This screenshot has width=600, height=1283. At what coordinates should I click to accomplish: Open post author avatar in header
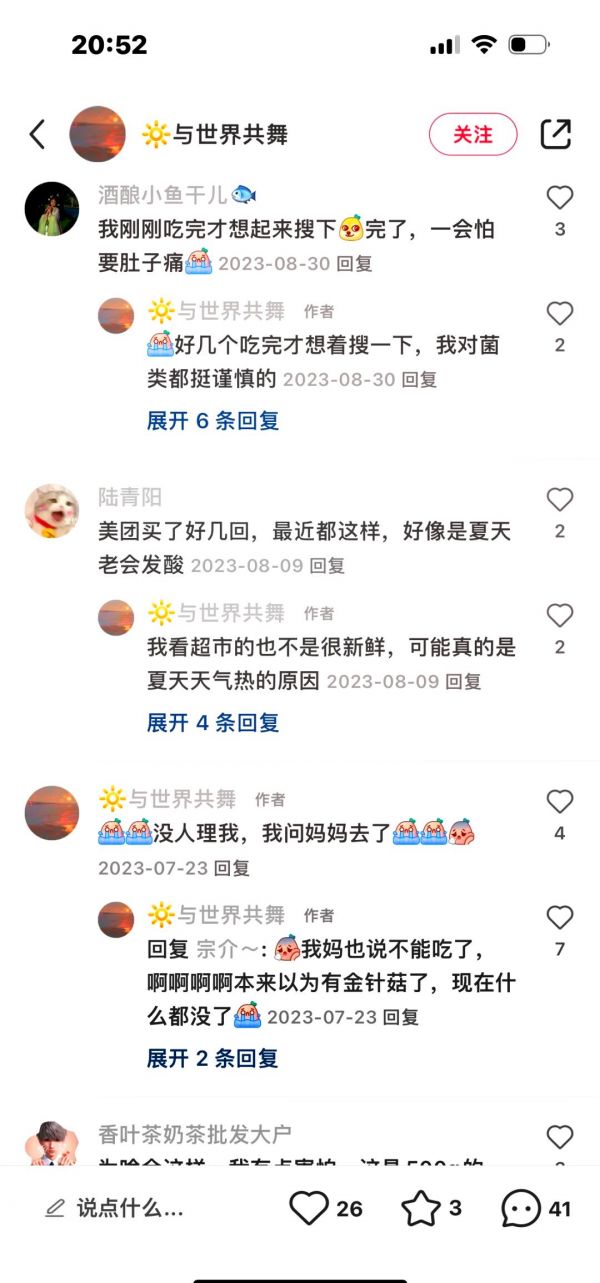[97, 134]
